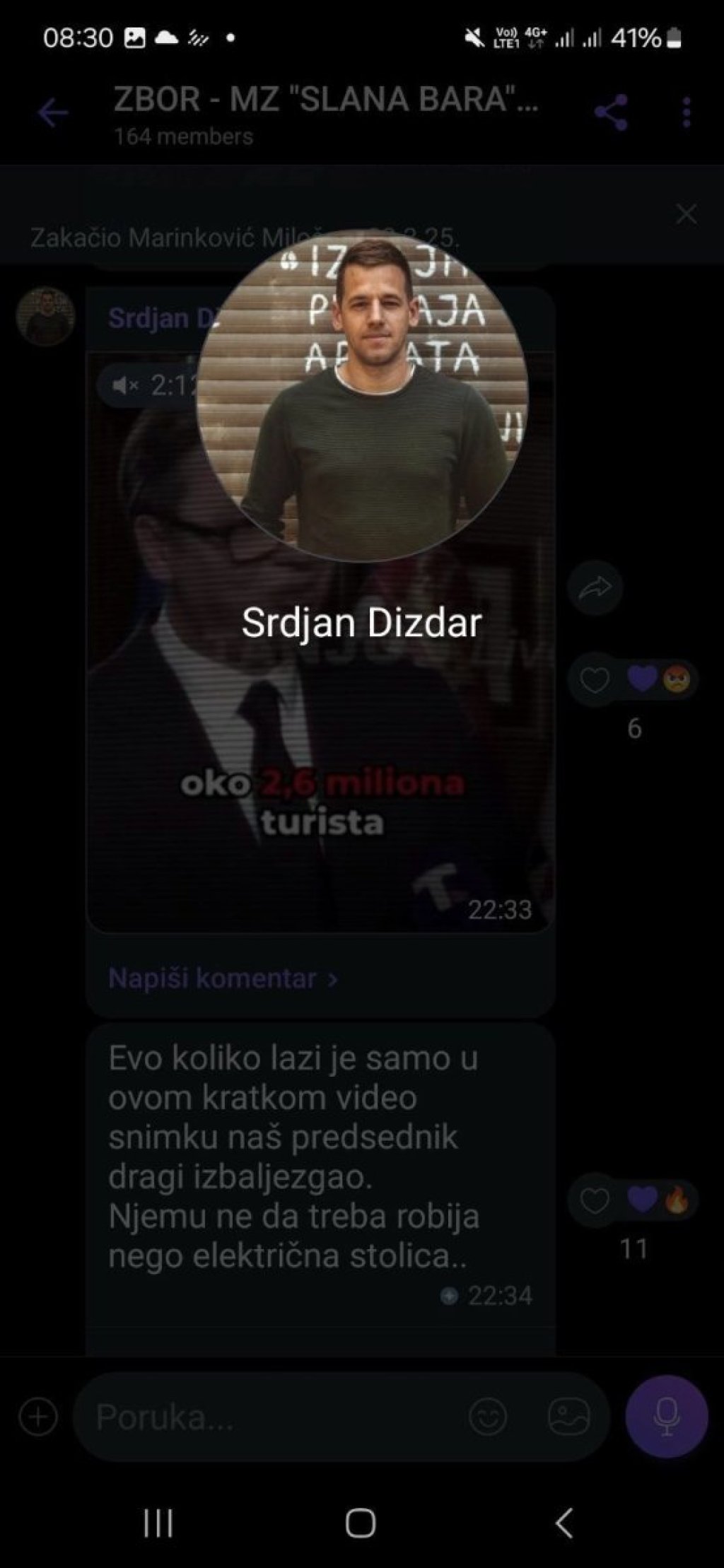The width and height of the screenshot is (724, 1568).
Task: Open ZBOR - MZ "SLANA BARA" group info
Action: click(325, 112)
